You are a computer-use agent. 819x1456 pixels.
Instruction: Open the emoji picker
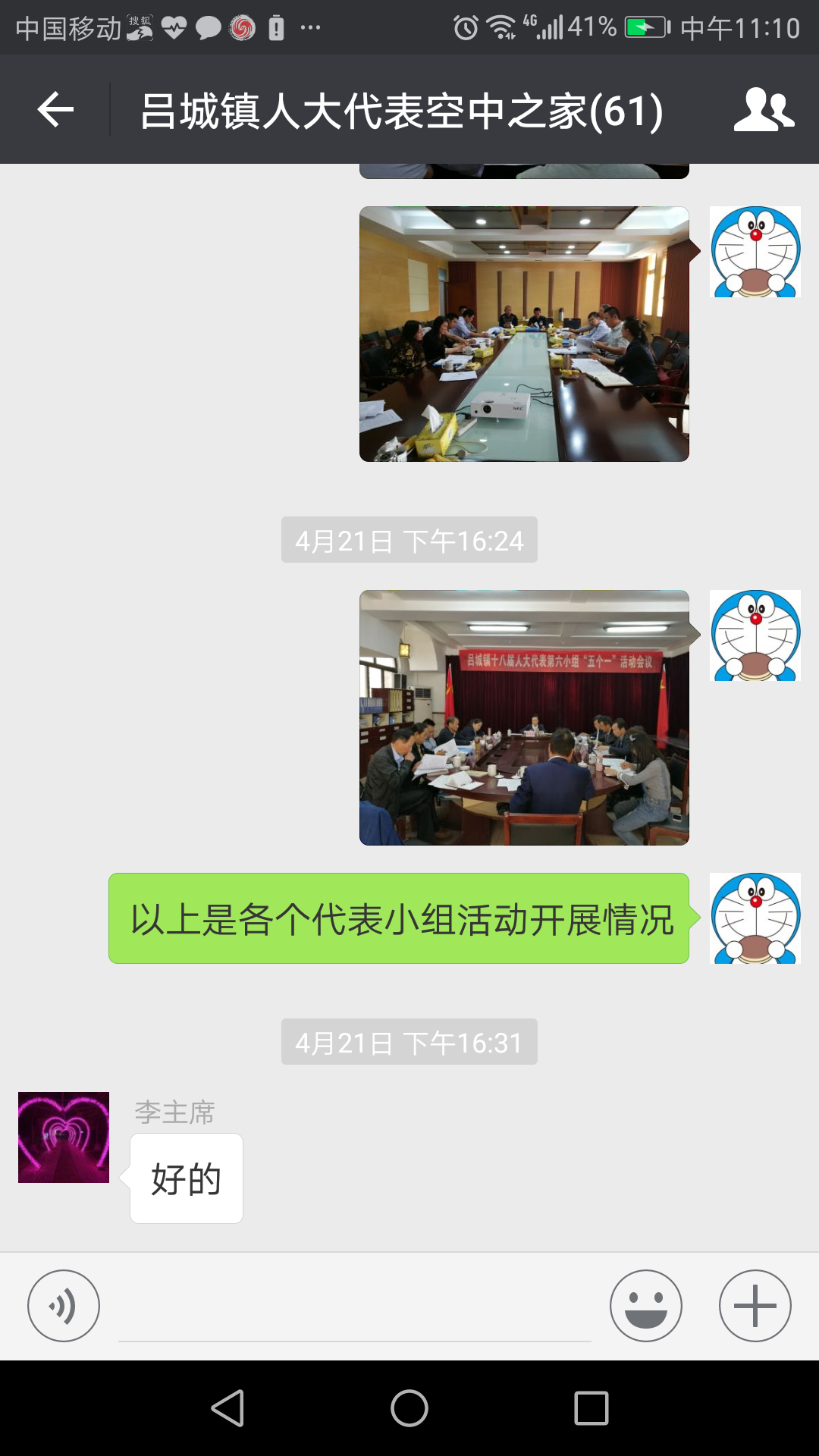645,1306
